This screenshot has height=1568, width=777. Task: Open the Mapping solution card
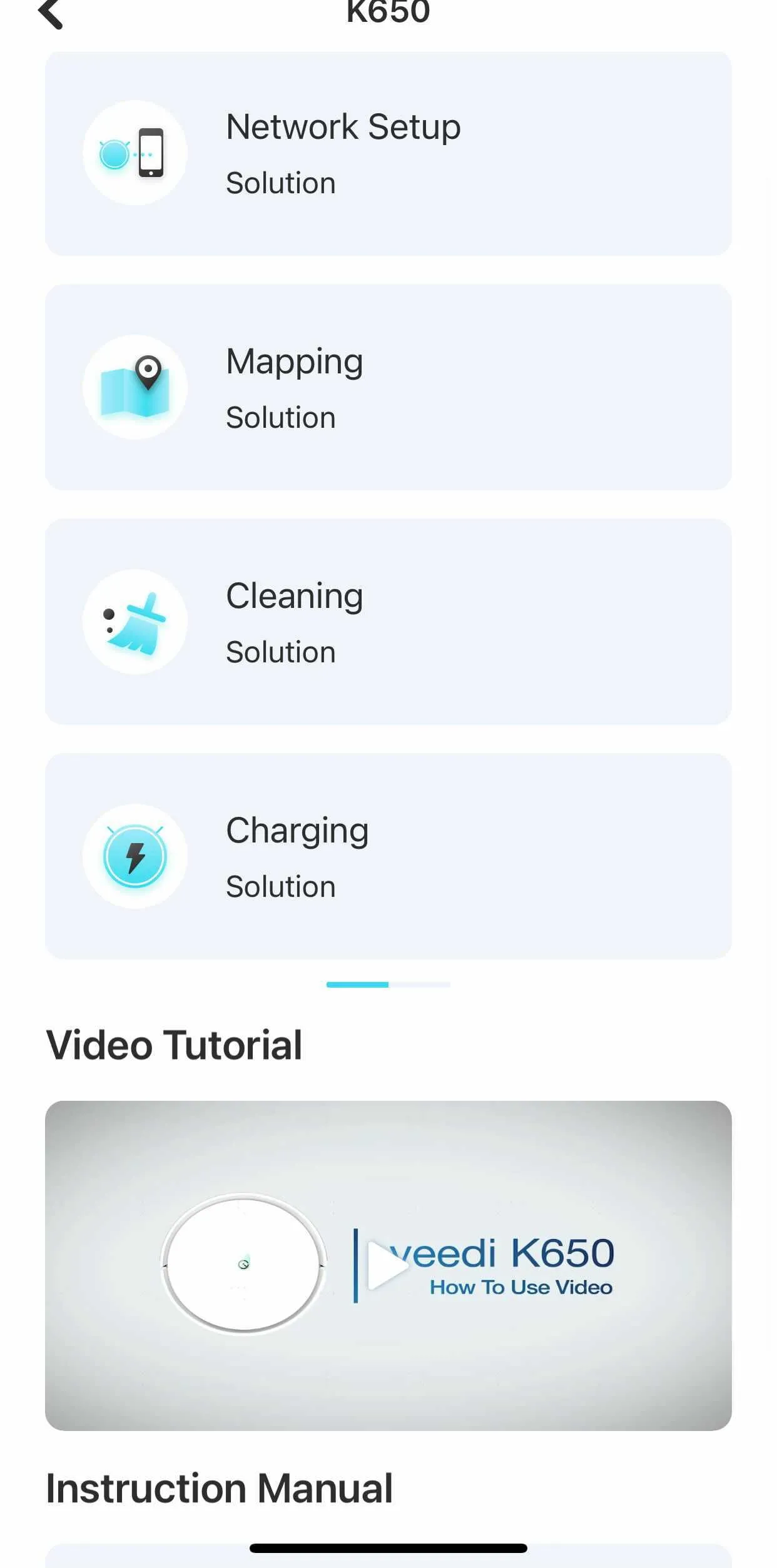click(x=388, y=387)
